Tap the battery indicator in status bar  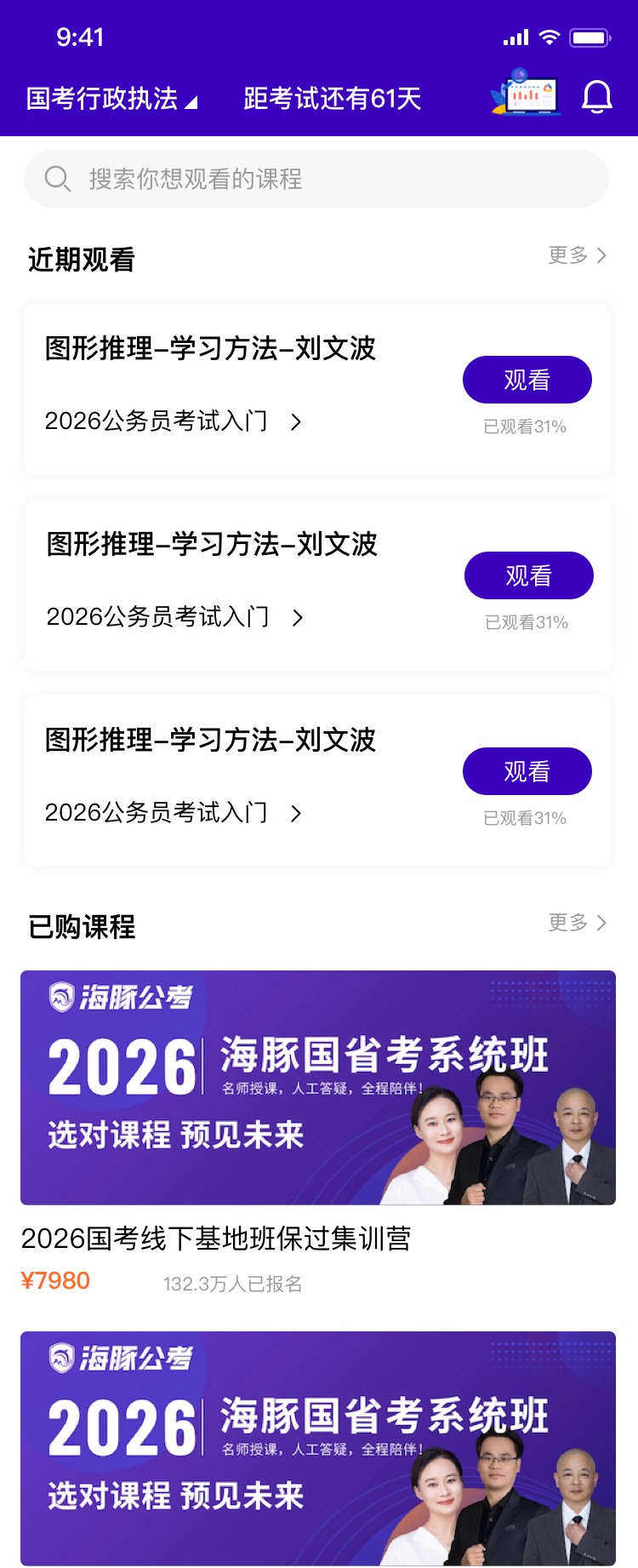click(590, 36)
